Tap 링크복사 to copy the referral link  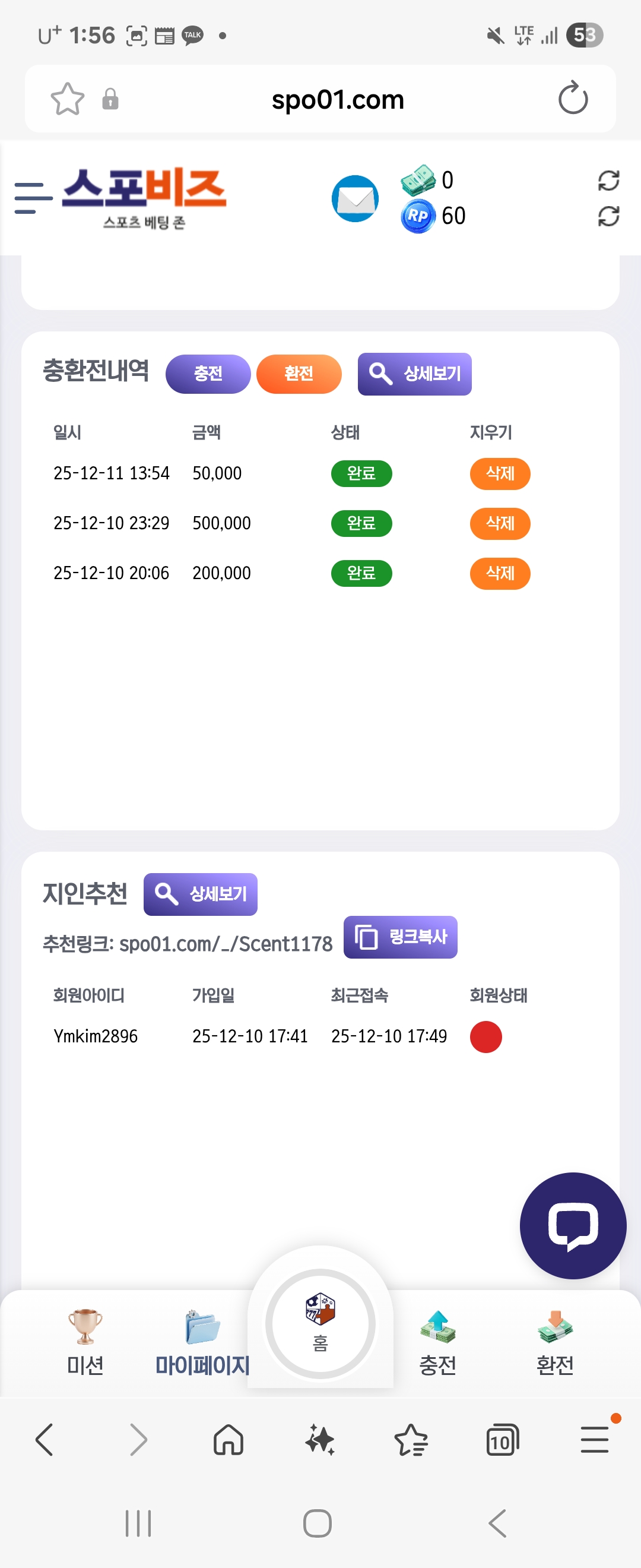click(x=400, y=937)
